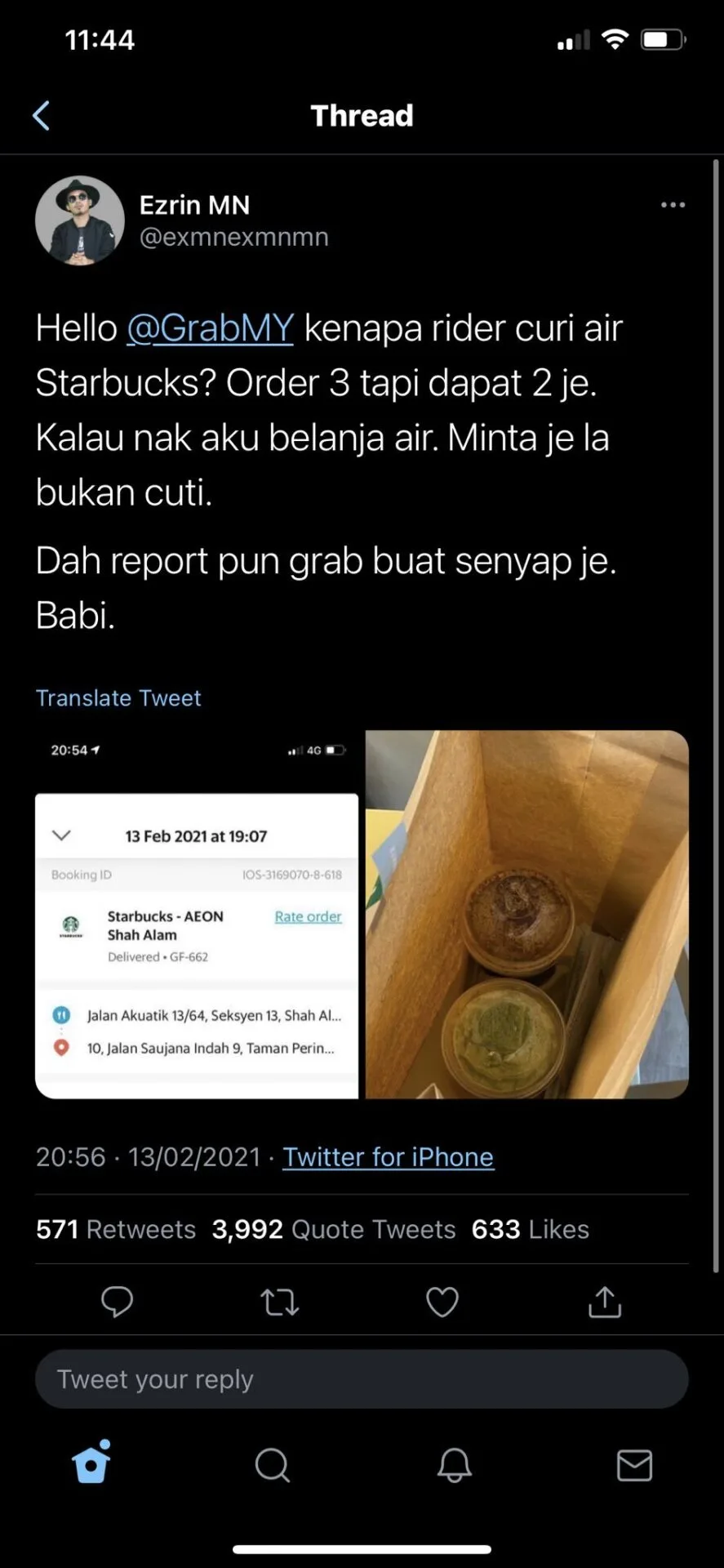Viewport: 724px width, 1568px height.
Task: Open the @GrabMY mention link
Action: tap(210, 328)
